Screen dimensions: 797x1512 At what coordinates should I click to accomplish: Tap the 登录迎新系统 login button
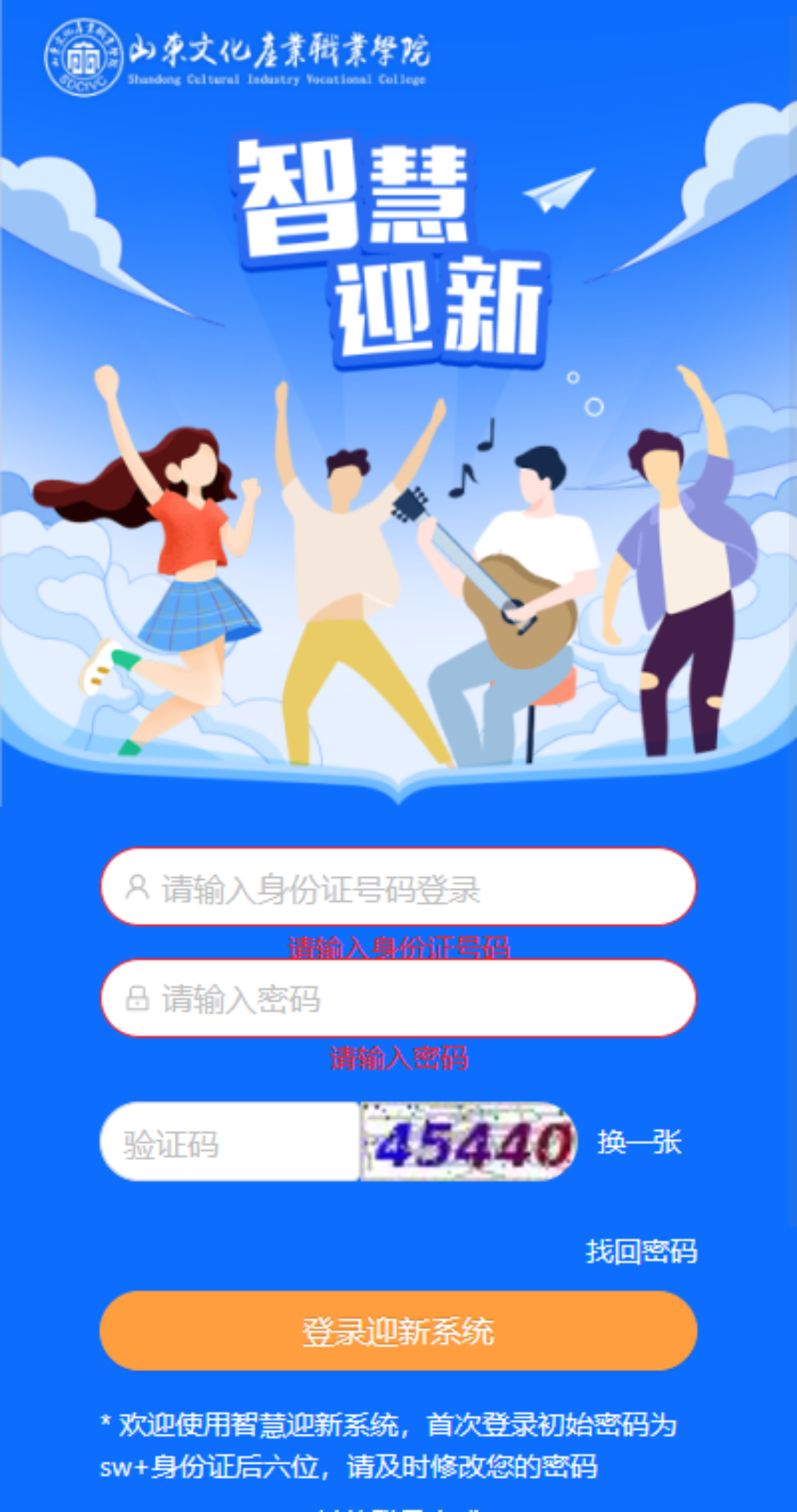(x=398, y=1331)
